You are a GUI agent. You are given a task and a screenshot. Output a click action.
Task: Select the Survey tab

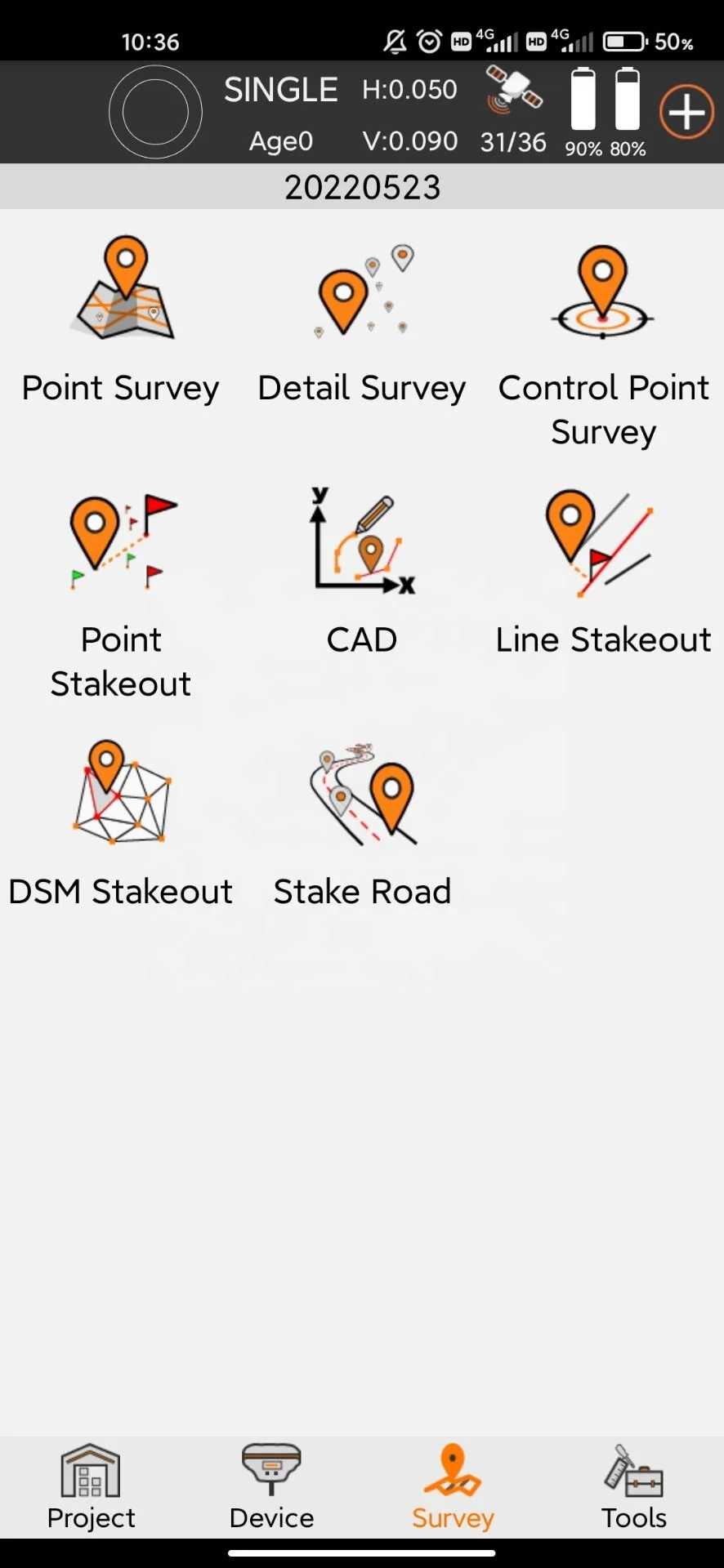453,1487
